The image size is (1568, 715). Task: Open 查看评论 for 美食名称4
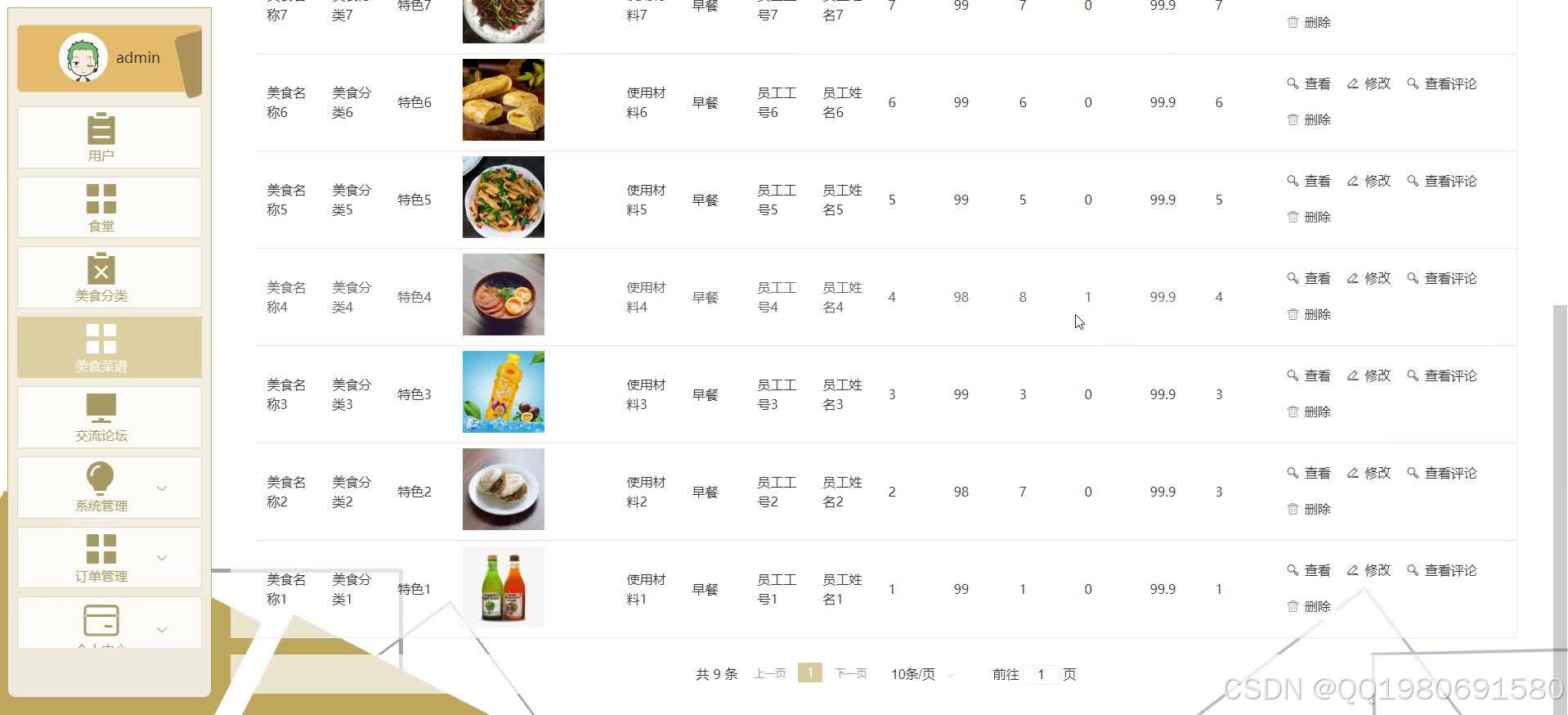click(1441, 278)
